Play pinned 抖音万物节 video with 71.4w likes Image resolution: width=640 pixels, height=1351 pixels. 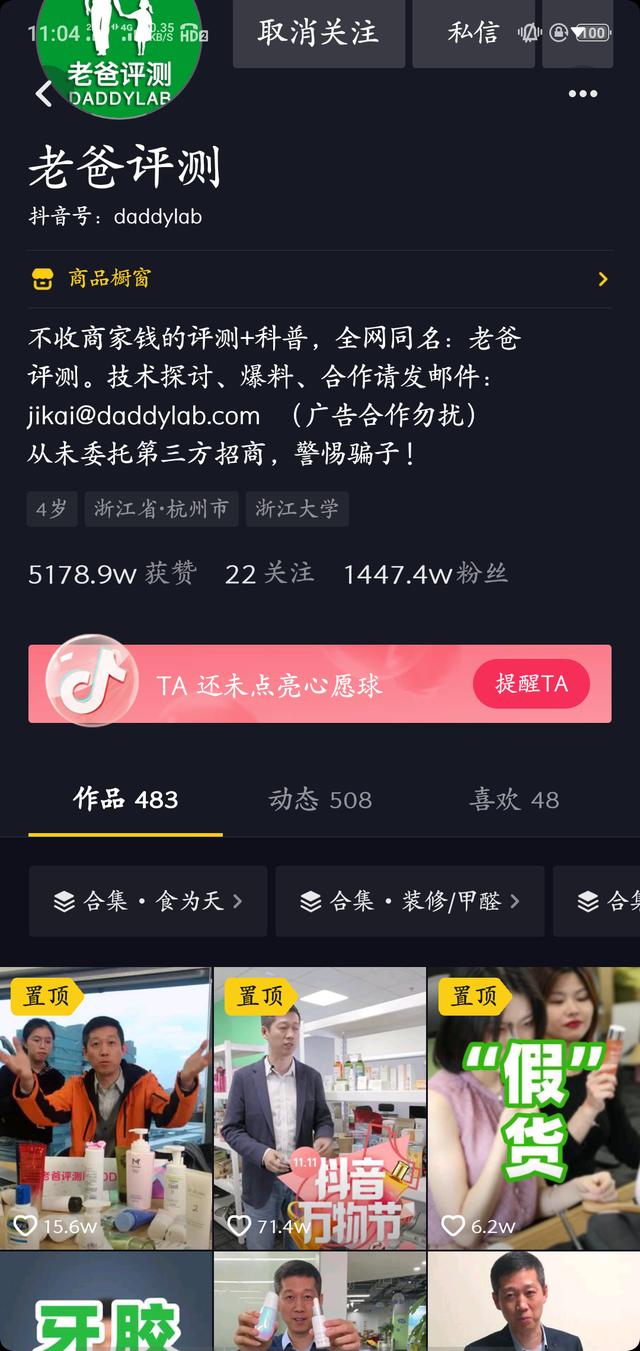tap(319, 1108)
